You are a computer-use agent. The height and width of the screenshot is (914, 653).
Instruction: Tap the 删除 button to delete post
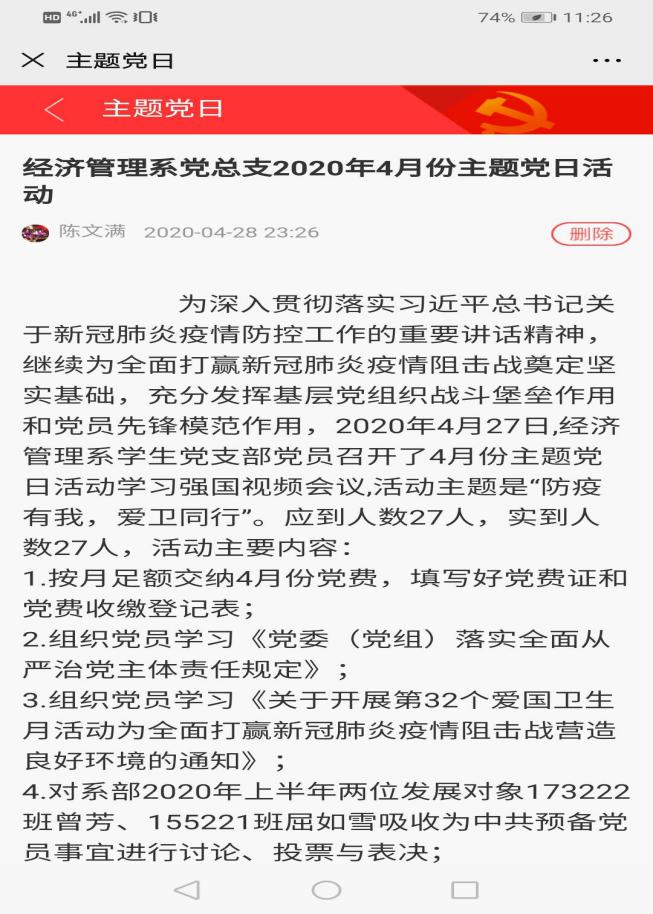(x=591, y=234)
